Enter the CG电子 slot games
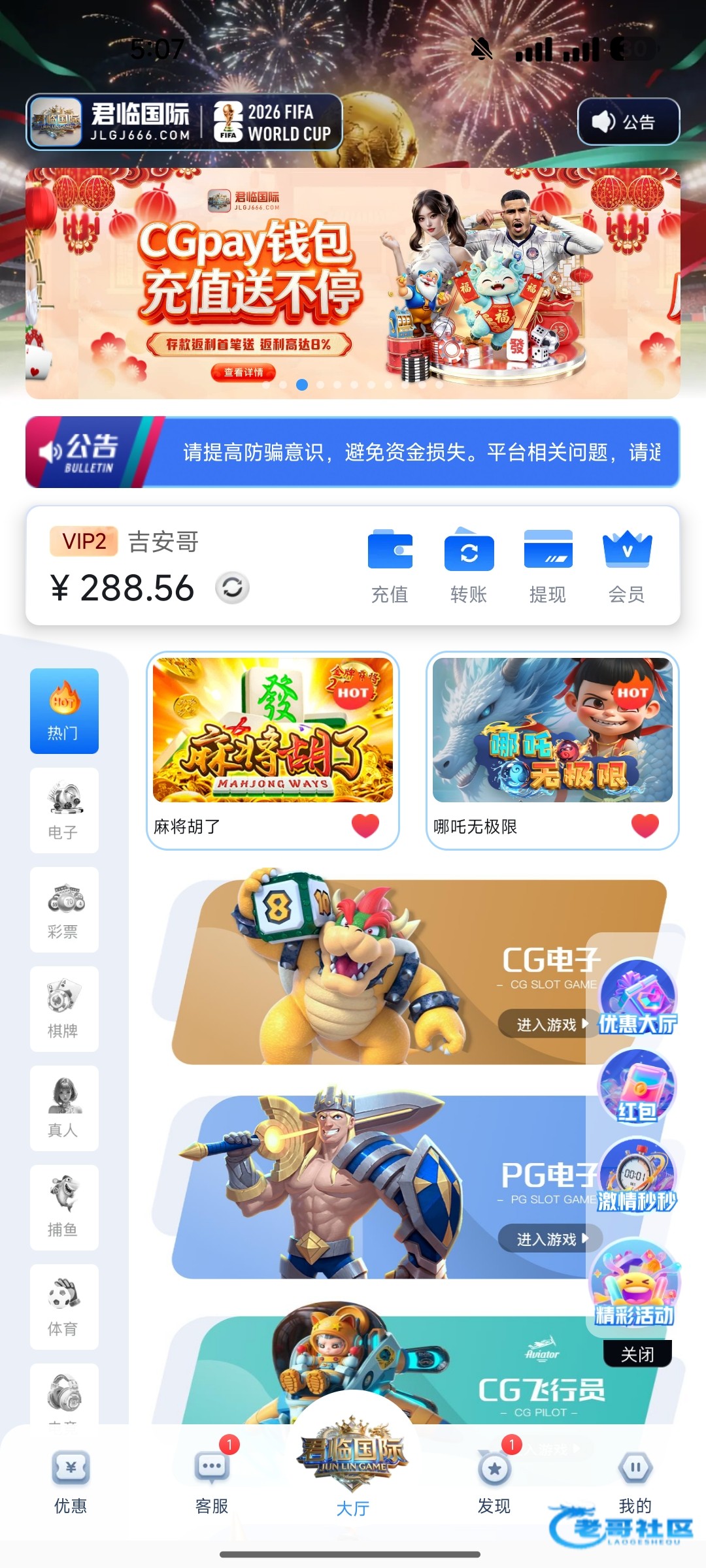Viewport: 706px width, 1568px height. tap(548, 1024)
